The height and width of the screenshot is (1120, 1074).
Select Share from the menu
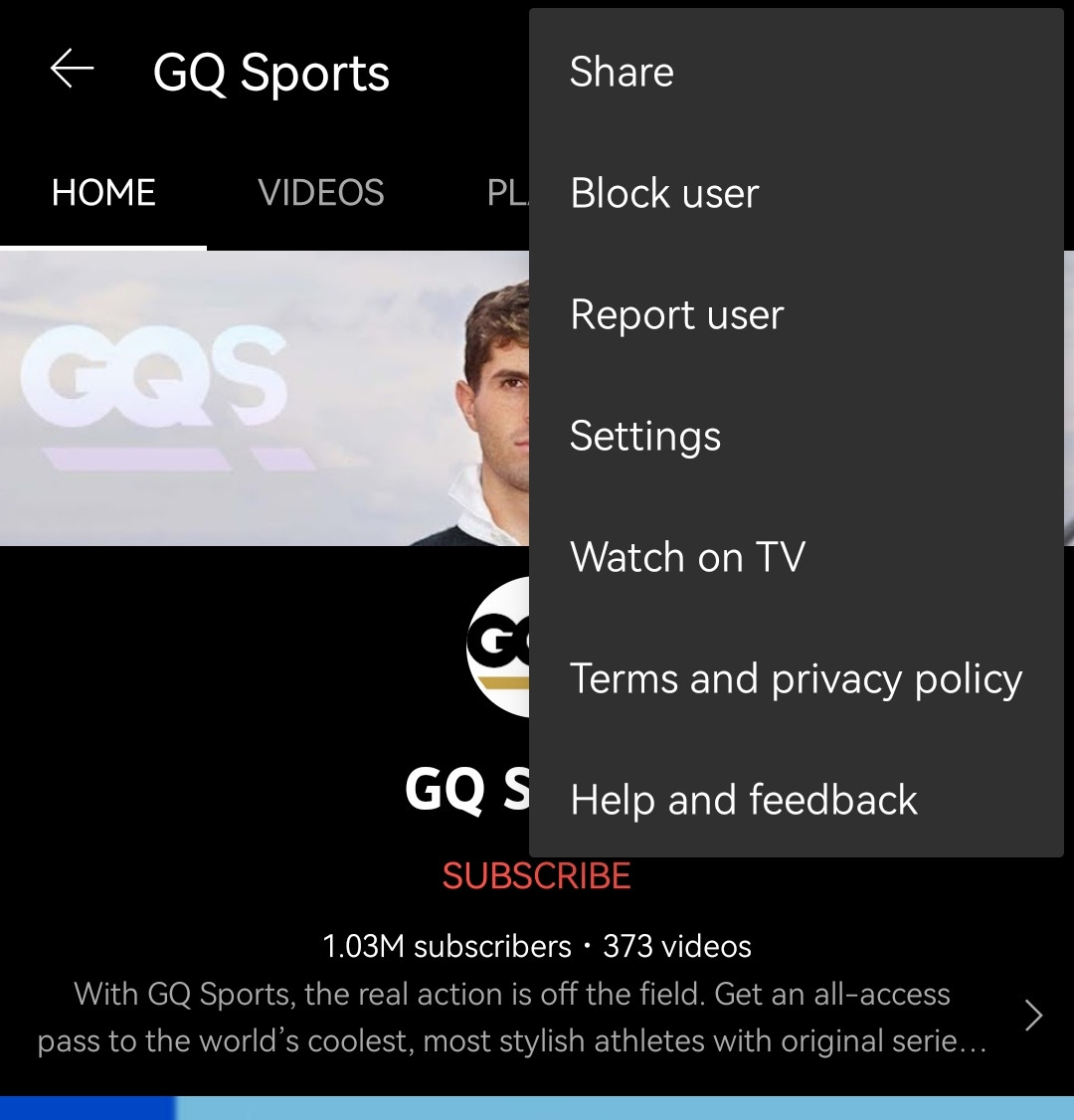622,72
